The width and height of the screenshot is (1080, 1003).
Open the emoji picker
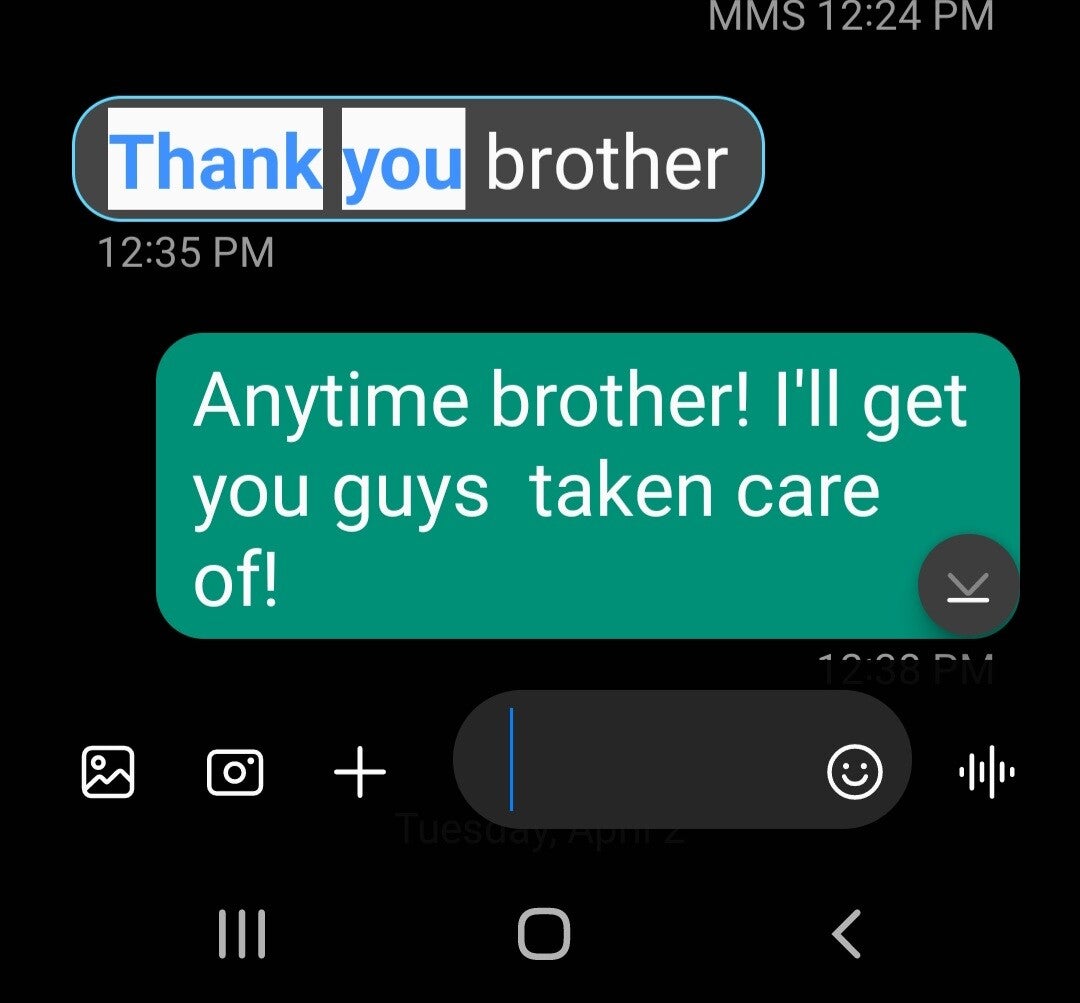click(855, 772)
